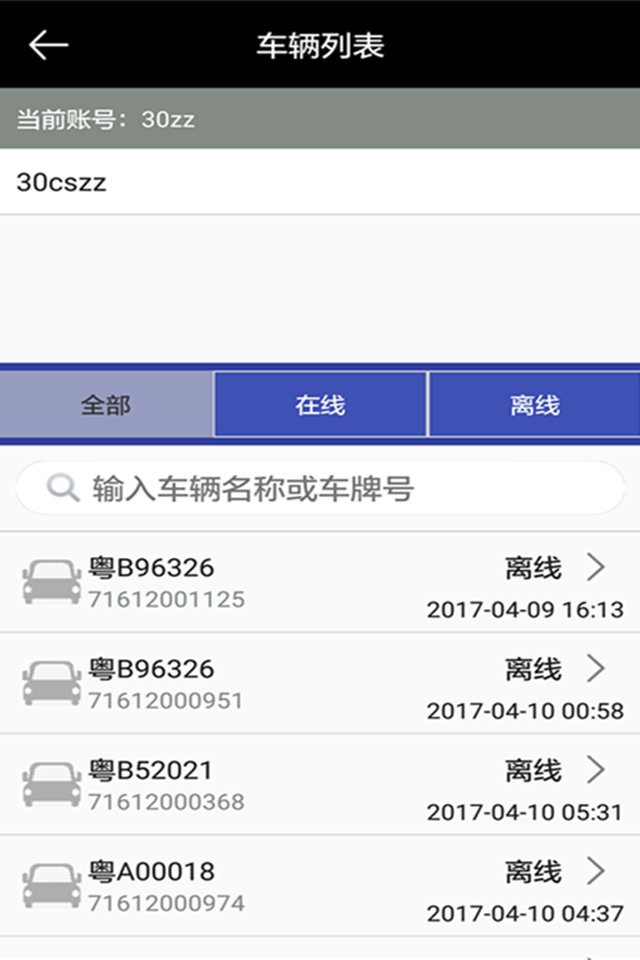Open vehicle 粤B96326 with ID 71612000951

coord(320,684)
